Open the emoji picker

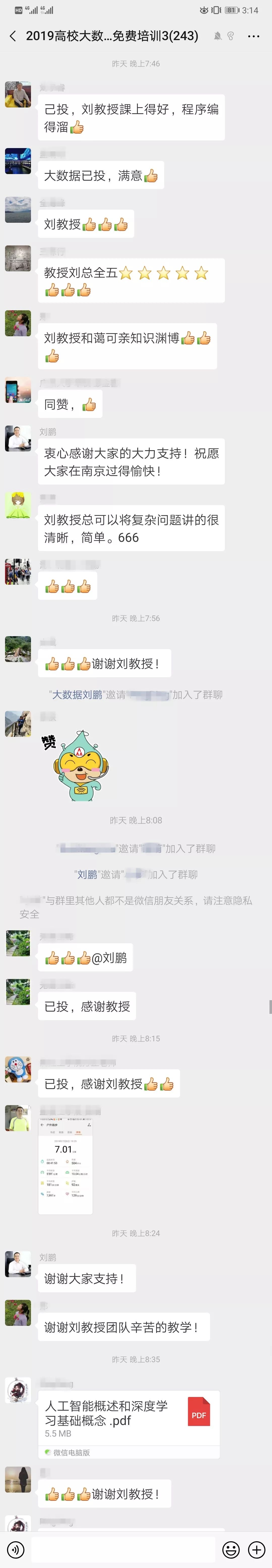pyautogui.click(x=231, y=1550)
